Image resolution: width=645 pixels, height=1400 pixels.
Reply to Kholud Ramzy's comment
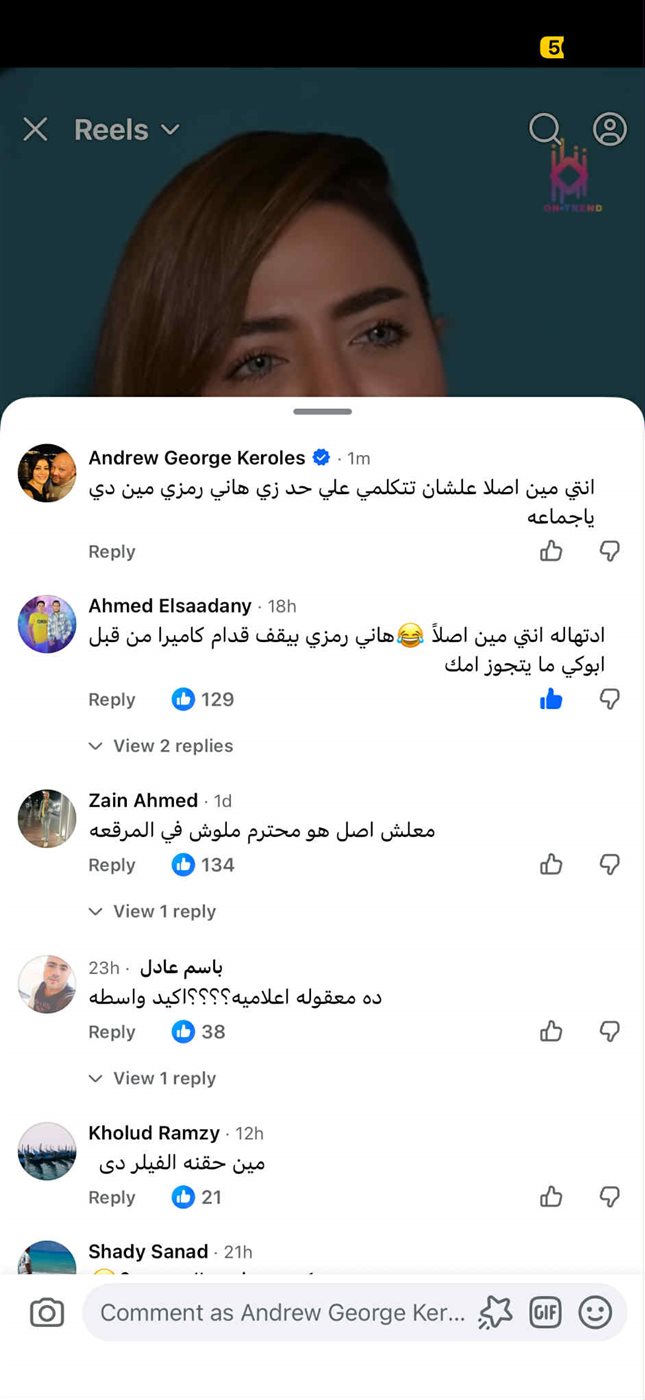point(111,1197)
